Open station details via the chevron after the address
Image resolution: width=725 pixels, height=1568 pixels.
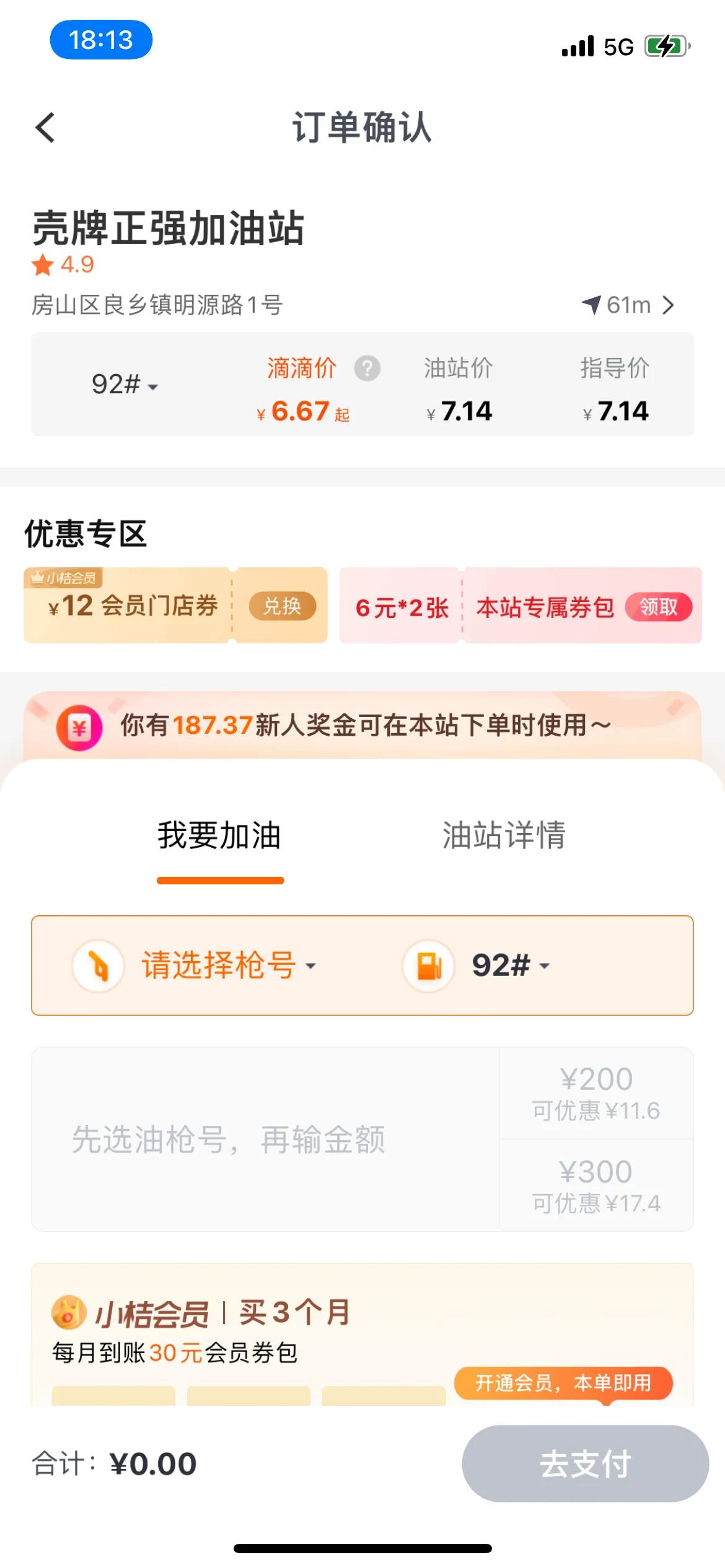(x=670, y=305)
